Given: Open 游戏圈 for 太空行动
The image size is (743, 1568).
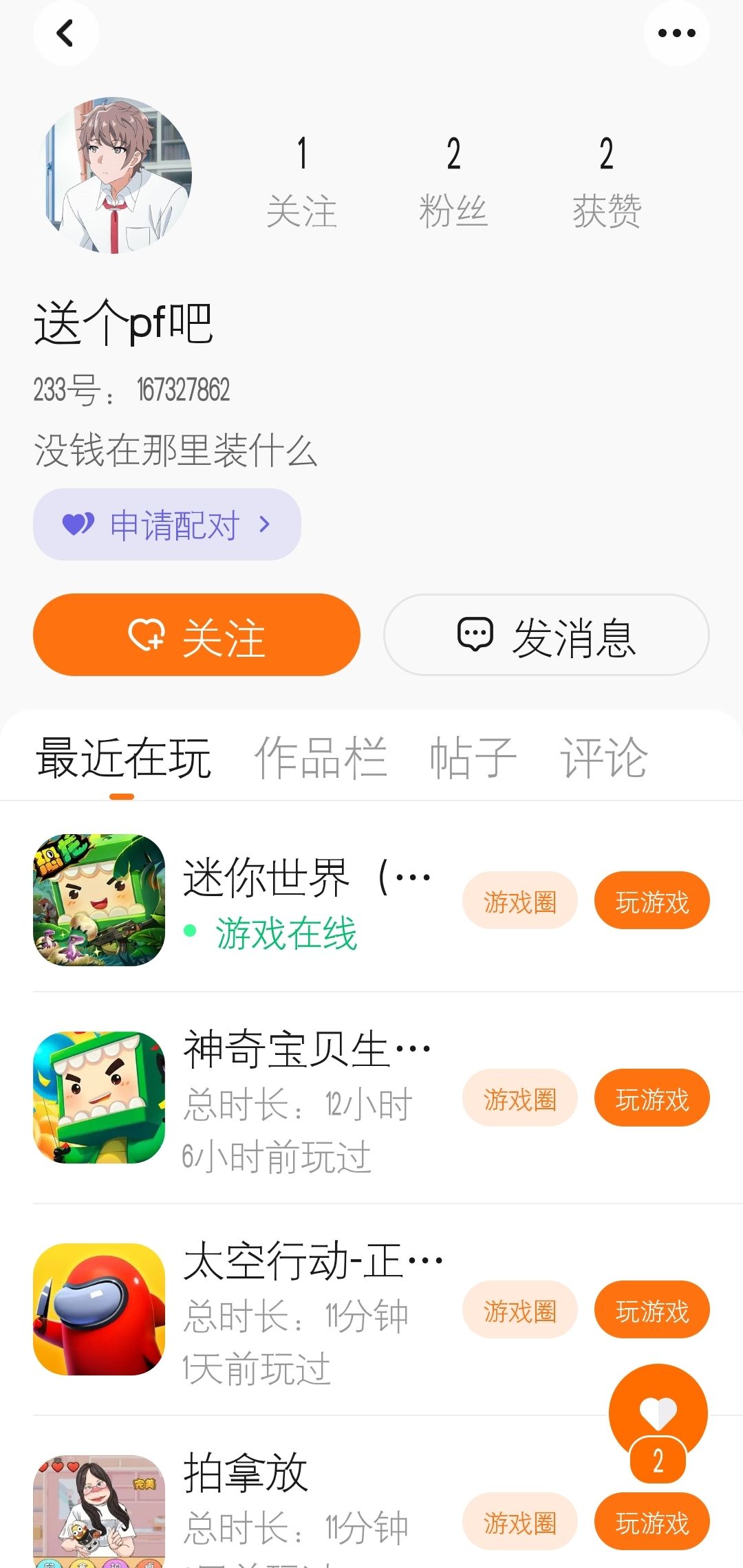Looking at the screenshot, I should (519, 1310).
